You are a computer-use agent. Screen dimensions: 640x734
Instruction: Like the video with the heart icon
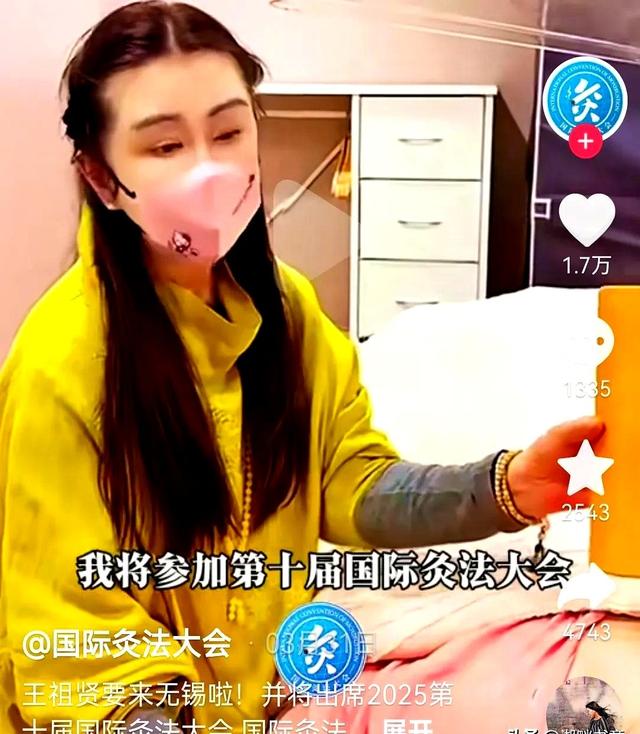coord(586,220)
